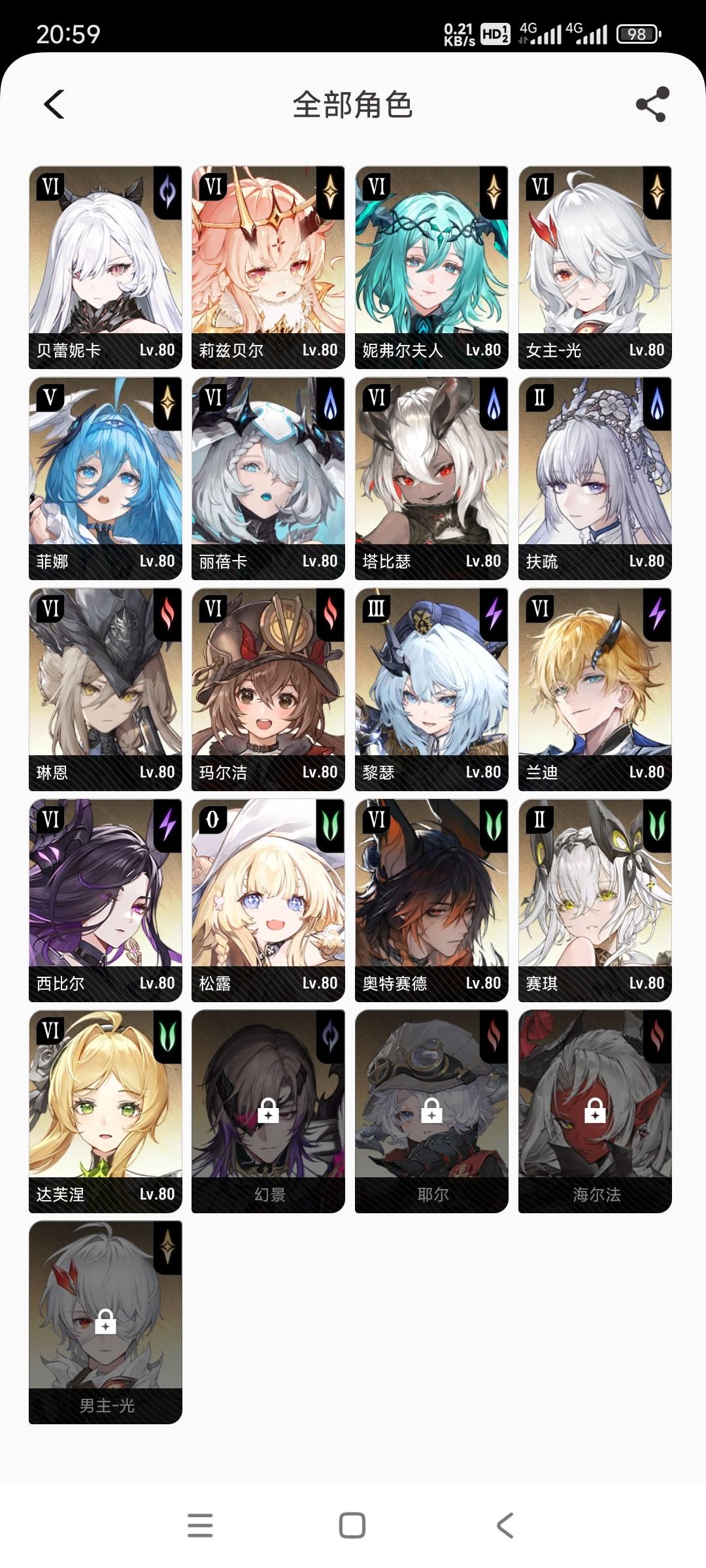
Task: Tap the system home button
Action: 352,1526
